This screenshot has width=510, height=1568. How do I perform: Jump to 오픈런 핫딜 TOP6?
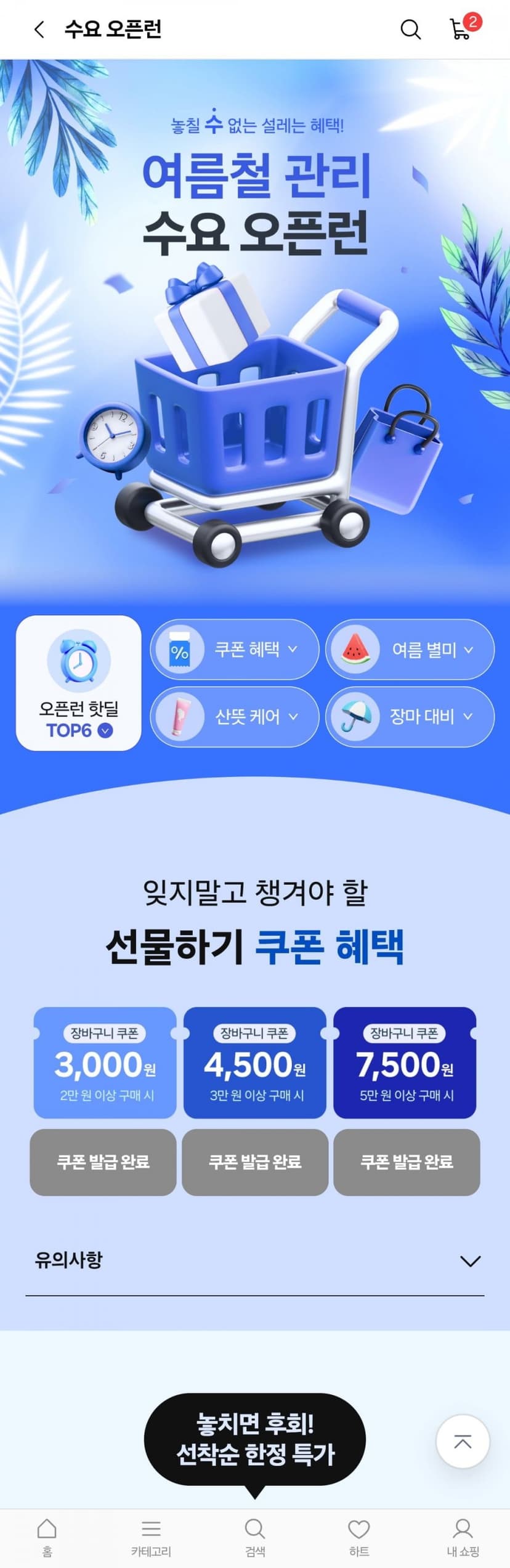[x=78, y=683]
